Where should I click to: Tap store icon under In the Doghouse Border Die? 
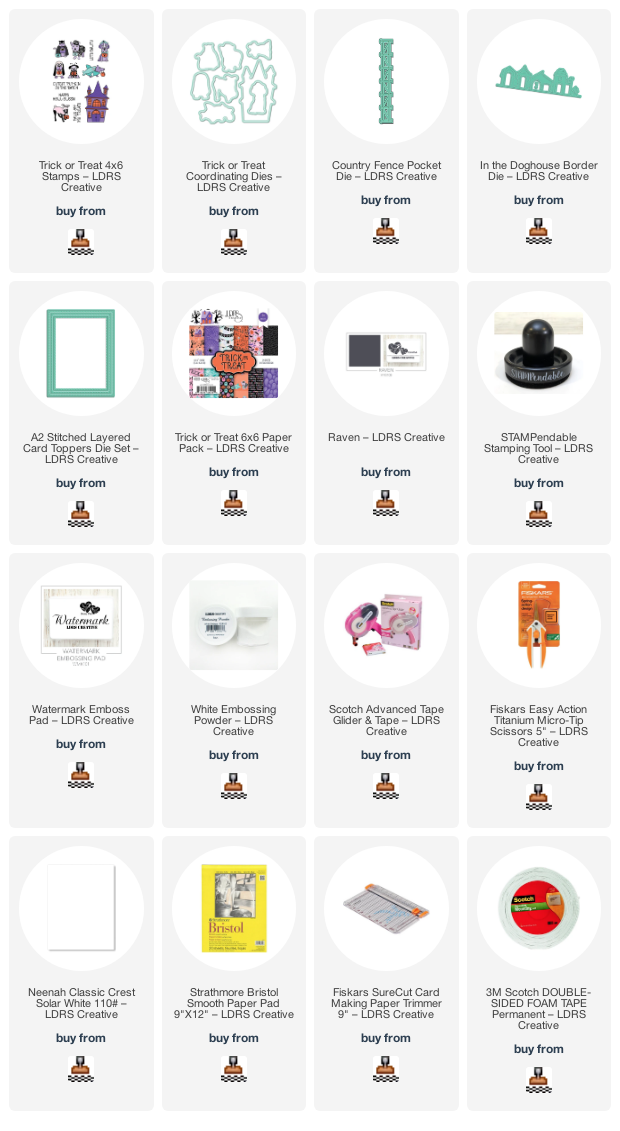[539, 231]
